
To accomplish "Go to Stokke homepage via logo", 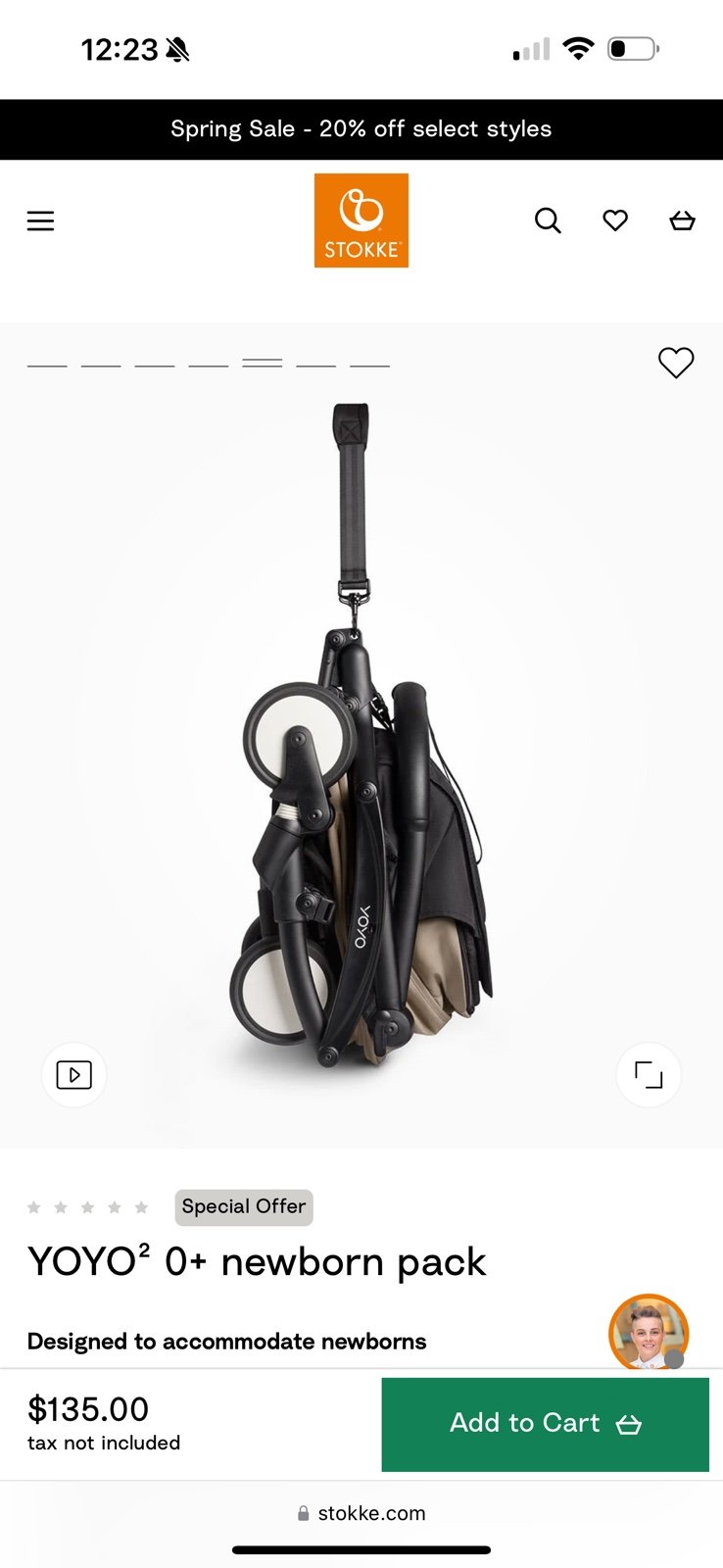I will click(x=361, y=220).
